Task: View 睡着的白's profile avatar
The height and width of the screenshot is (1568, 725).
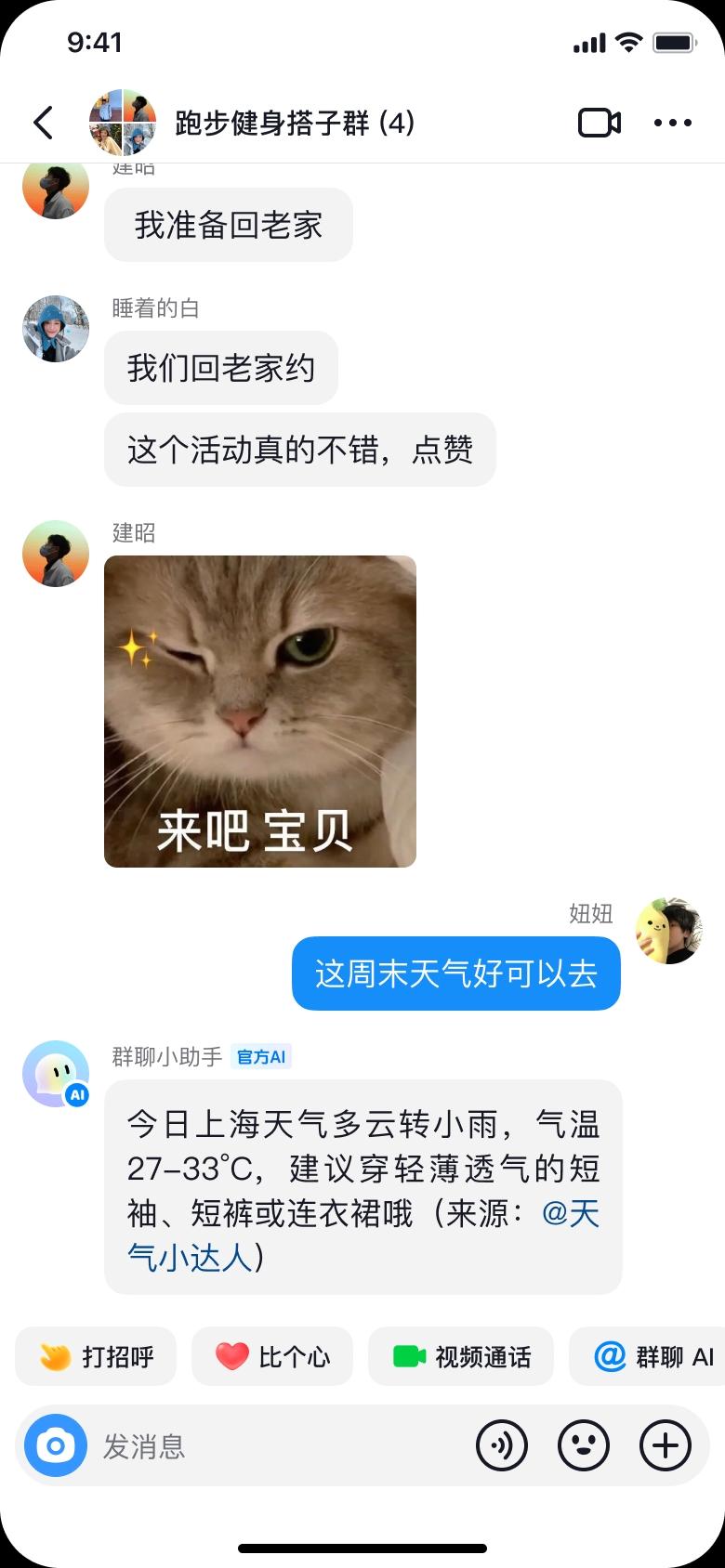Action: tap(56, 329)
